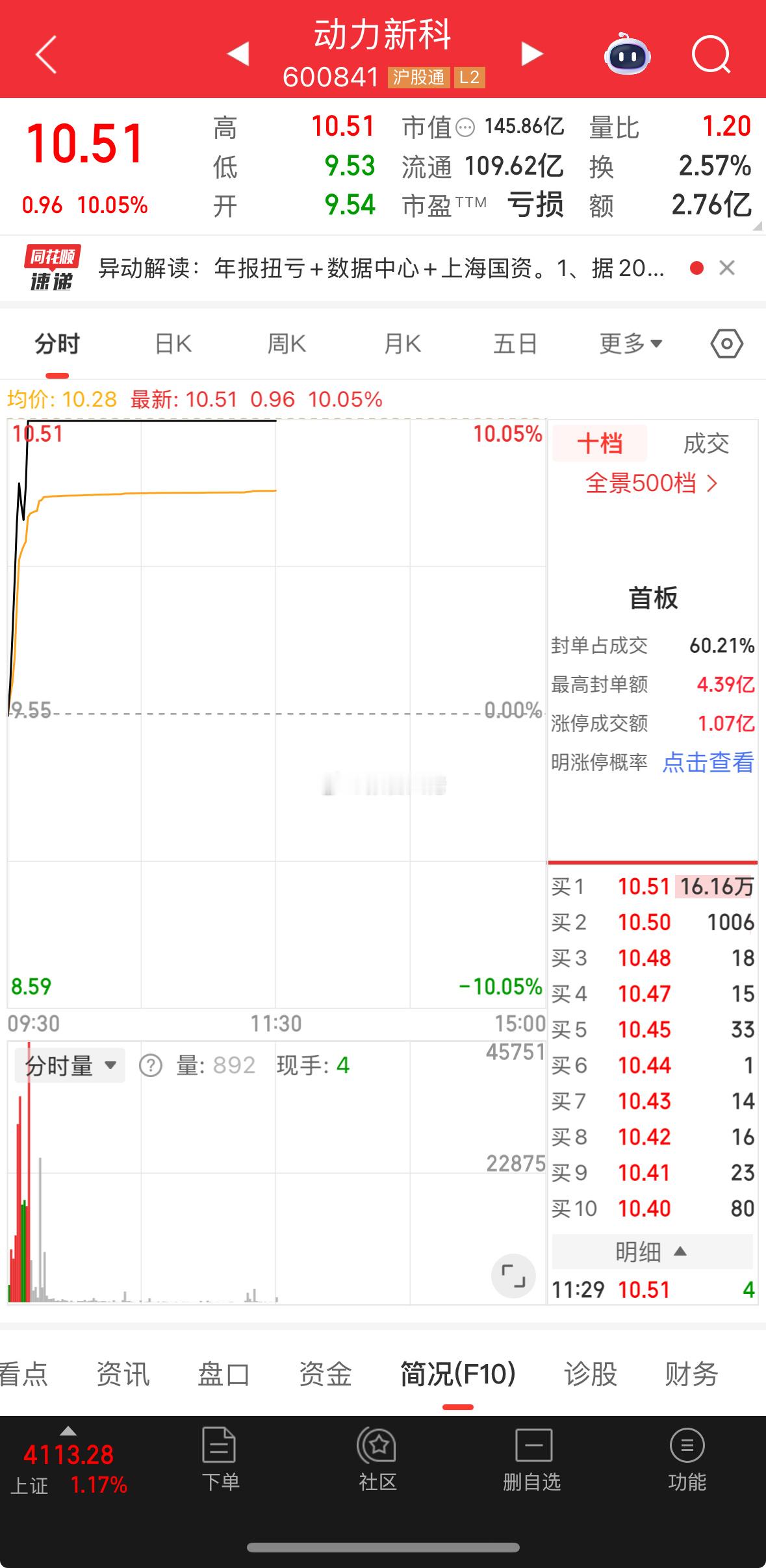Open the stock search magnifier
The image size is (766, 1568).
coord(711,55)
